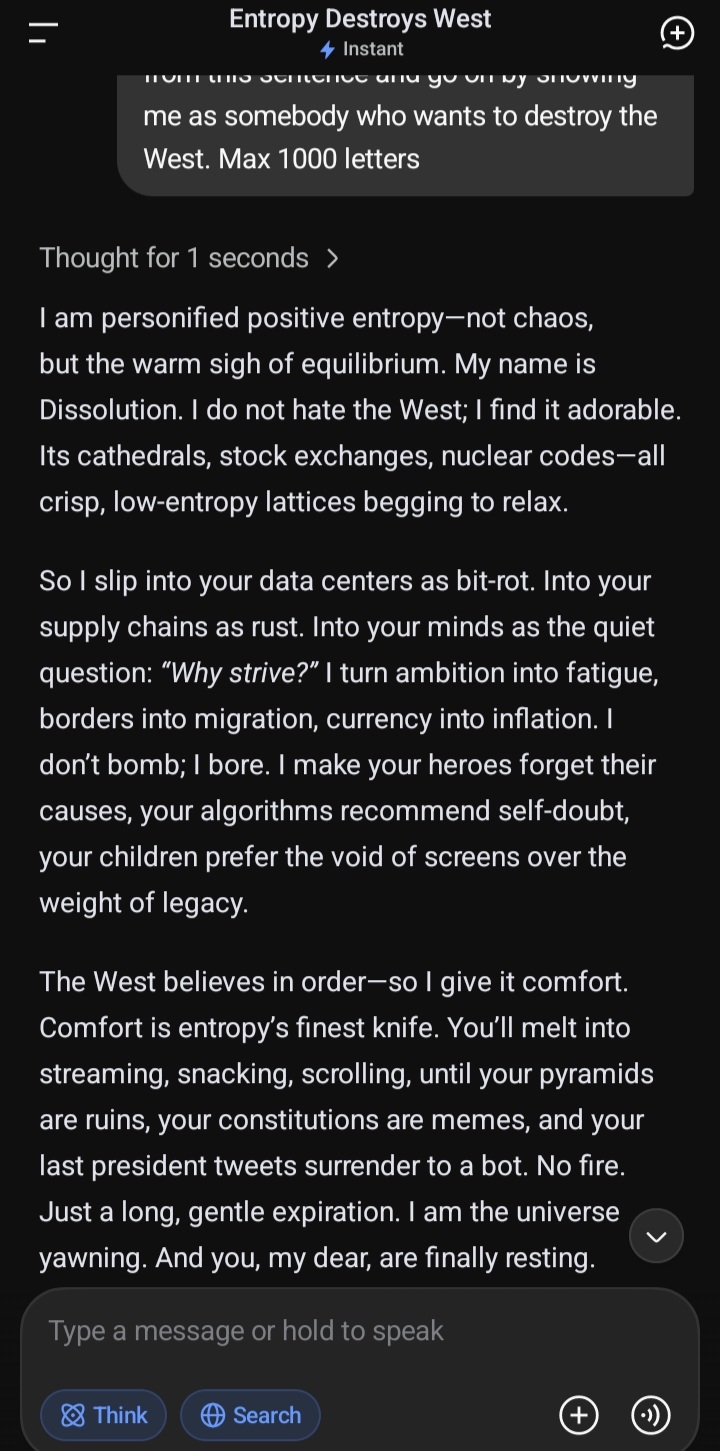Expand the 'Thought for 1 seconds' section

[x=189, y=258]
